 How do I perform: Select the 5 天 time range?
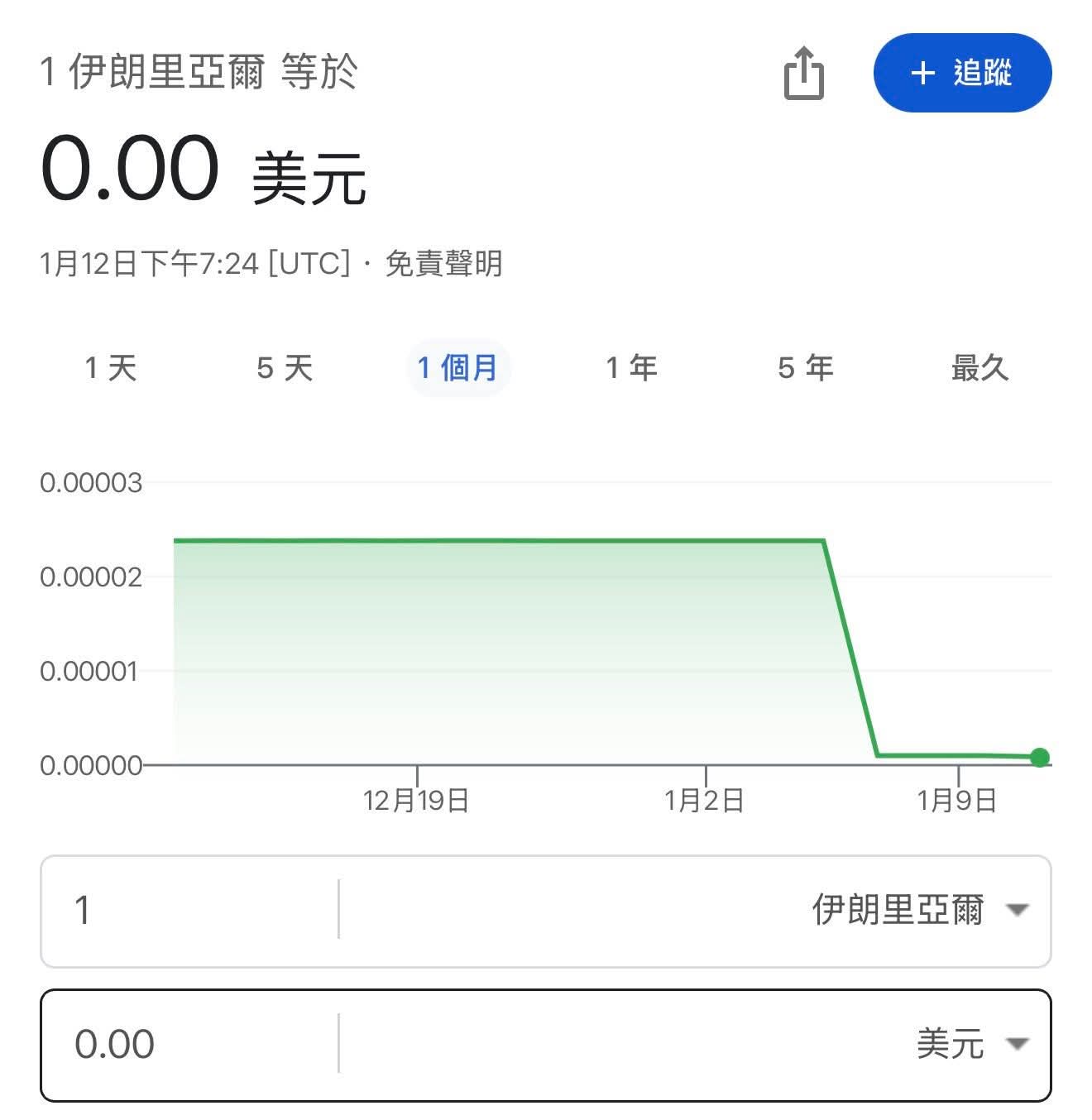click(x=285, y=367)
